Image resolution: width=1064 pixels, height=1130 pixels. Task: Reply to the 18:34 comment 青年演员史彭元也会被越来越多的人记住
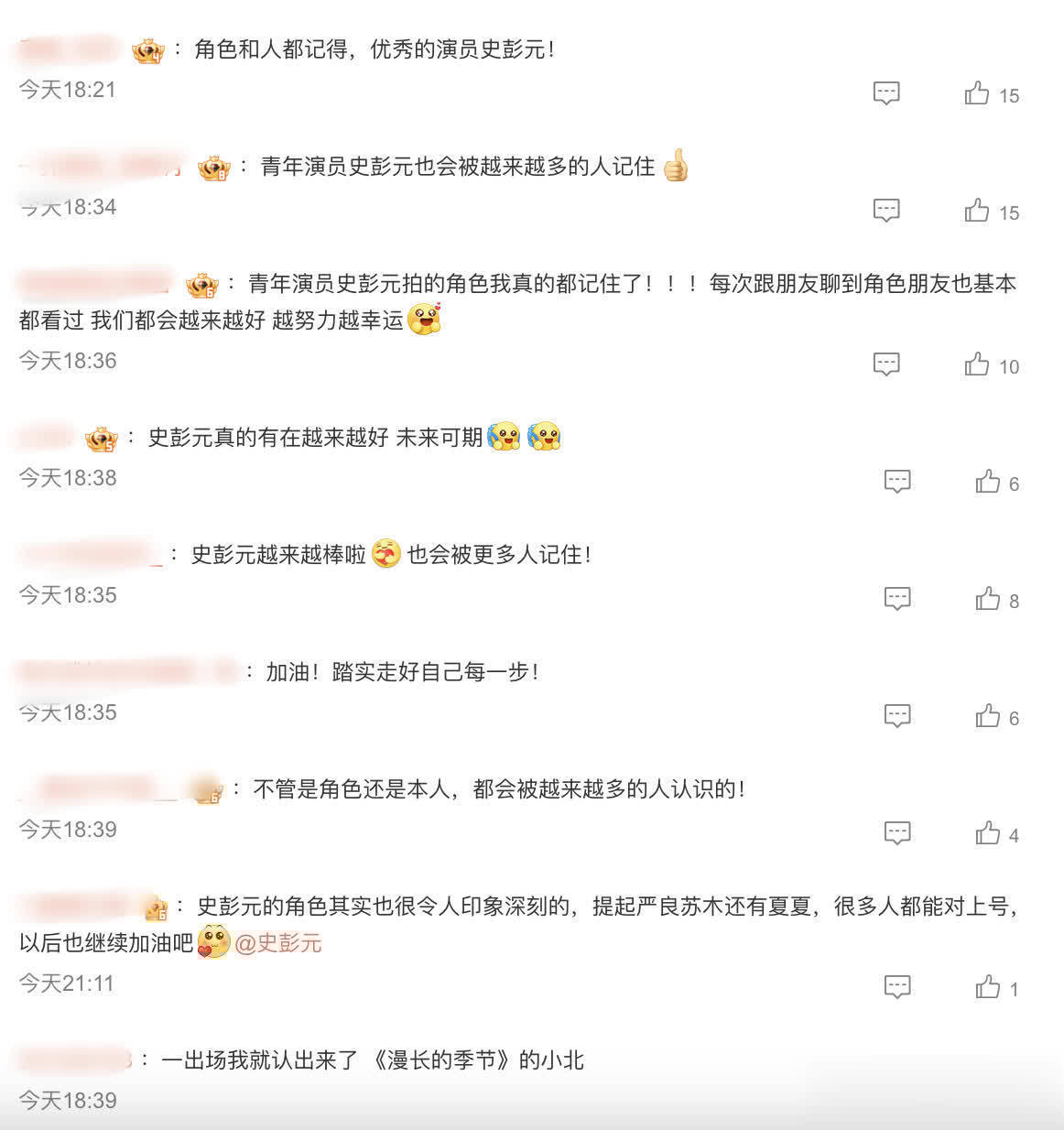pyautogui.click(x=885, y=211)
